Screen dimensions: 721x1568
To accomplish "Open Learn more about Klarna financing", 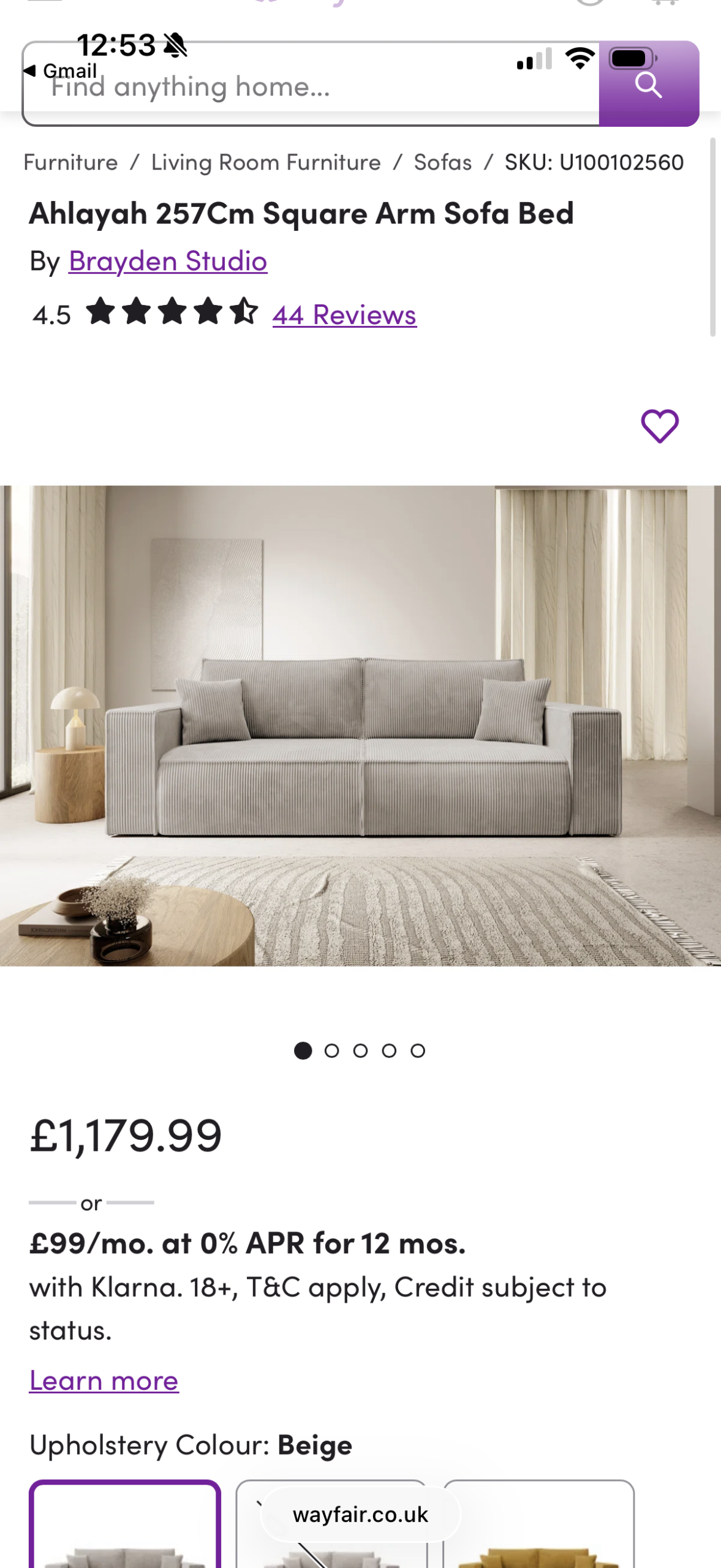I will point(104,1381).
